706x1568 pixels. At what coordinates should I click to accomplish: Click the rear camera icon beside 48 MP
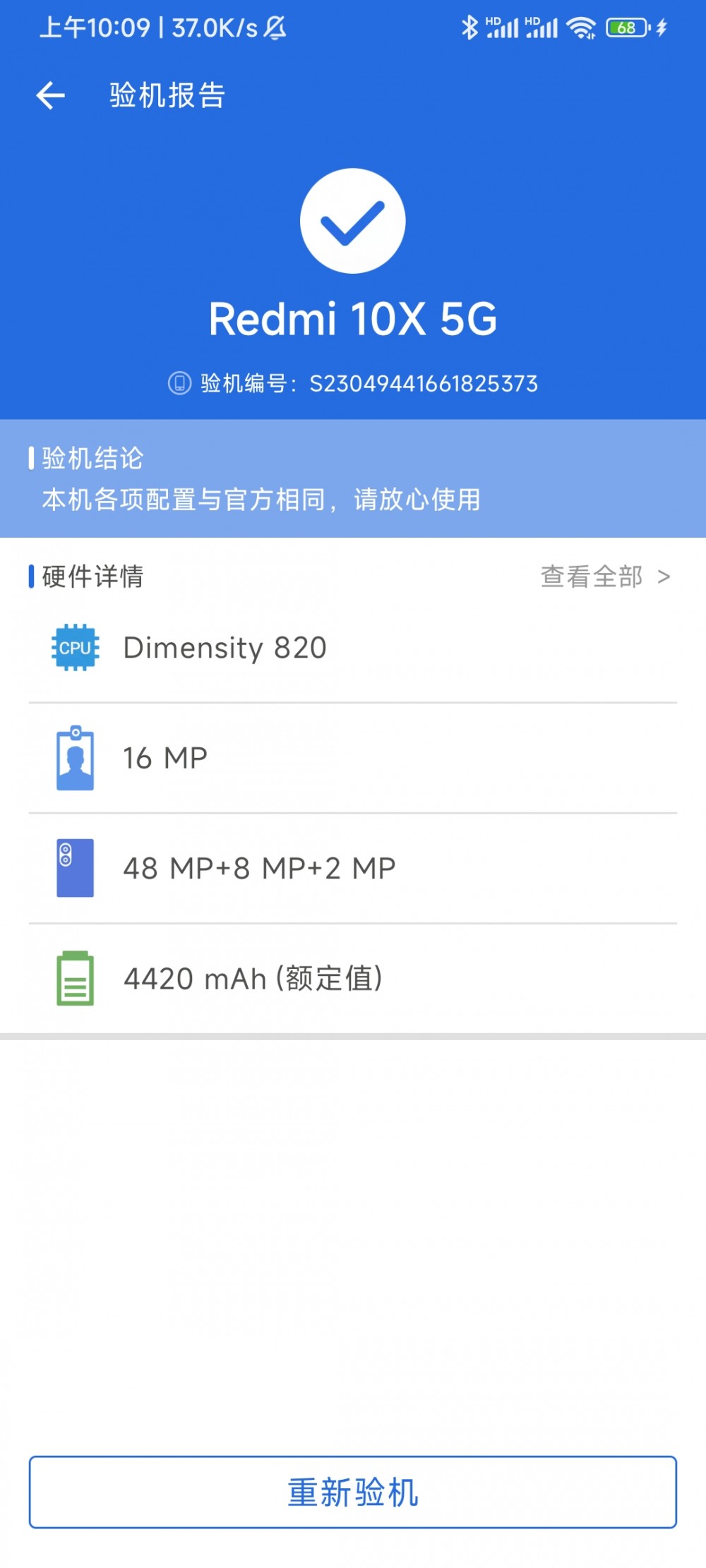point(75,868)
